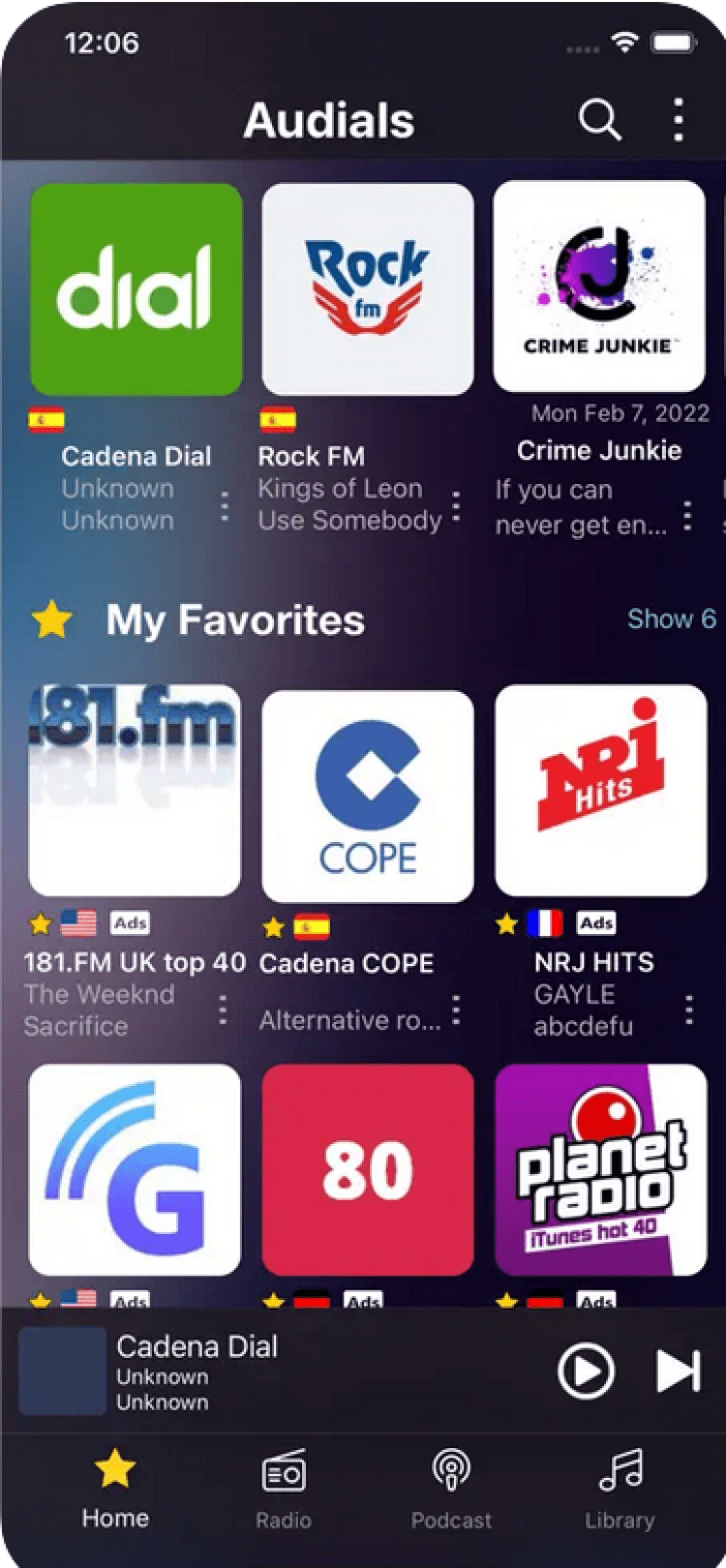Open more options for NRJ HITS
Viewport: 726px width, 1568px height.
click(688, 1010)
